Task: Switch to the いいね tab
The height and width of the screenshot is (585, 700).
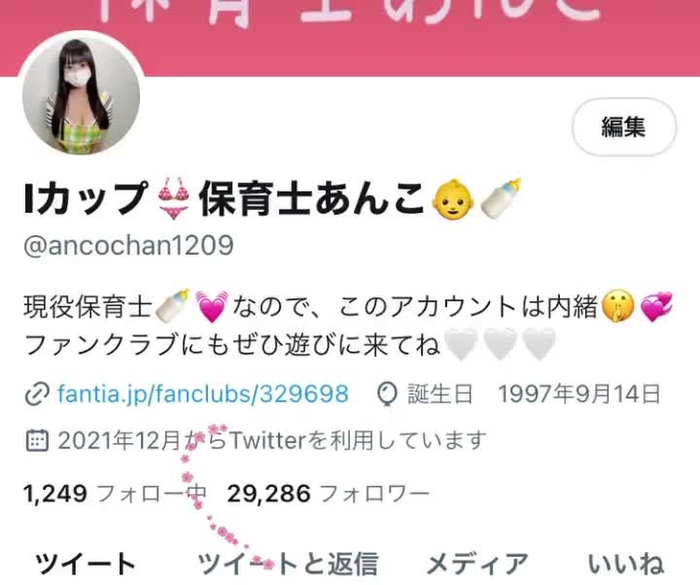Action: point(626,563)
